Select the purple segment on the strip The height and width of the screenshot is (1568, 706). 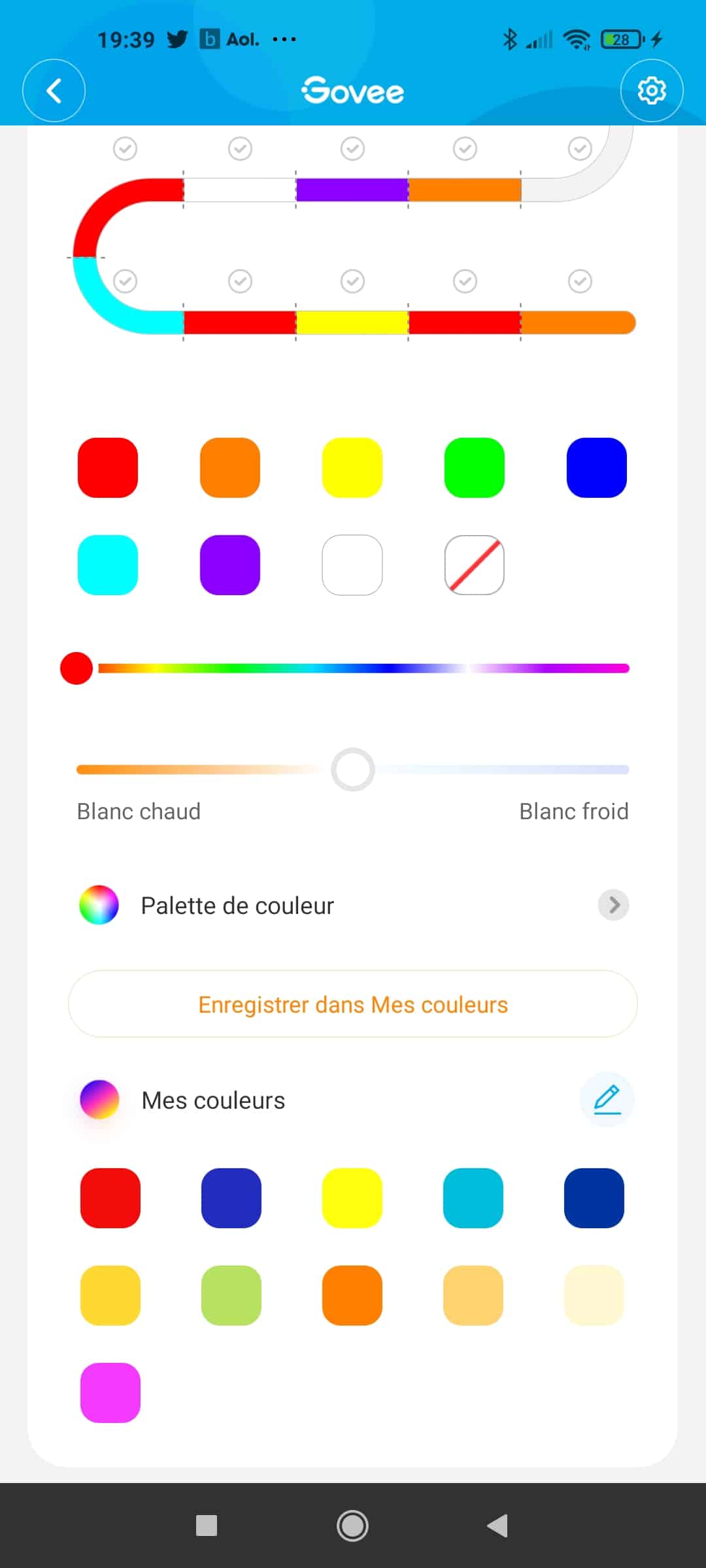click(352, 189)
